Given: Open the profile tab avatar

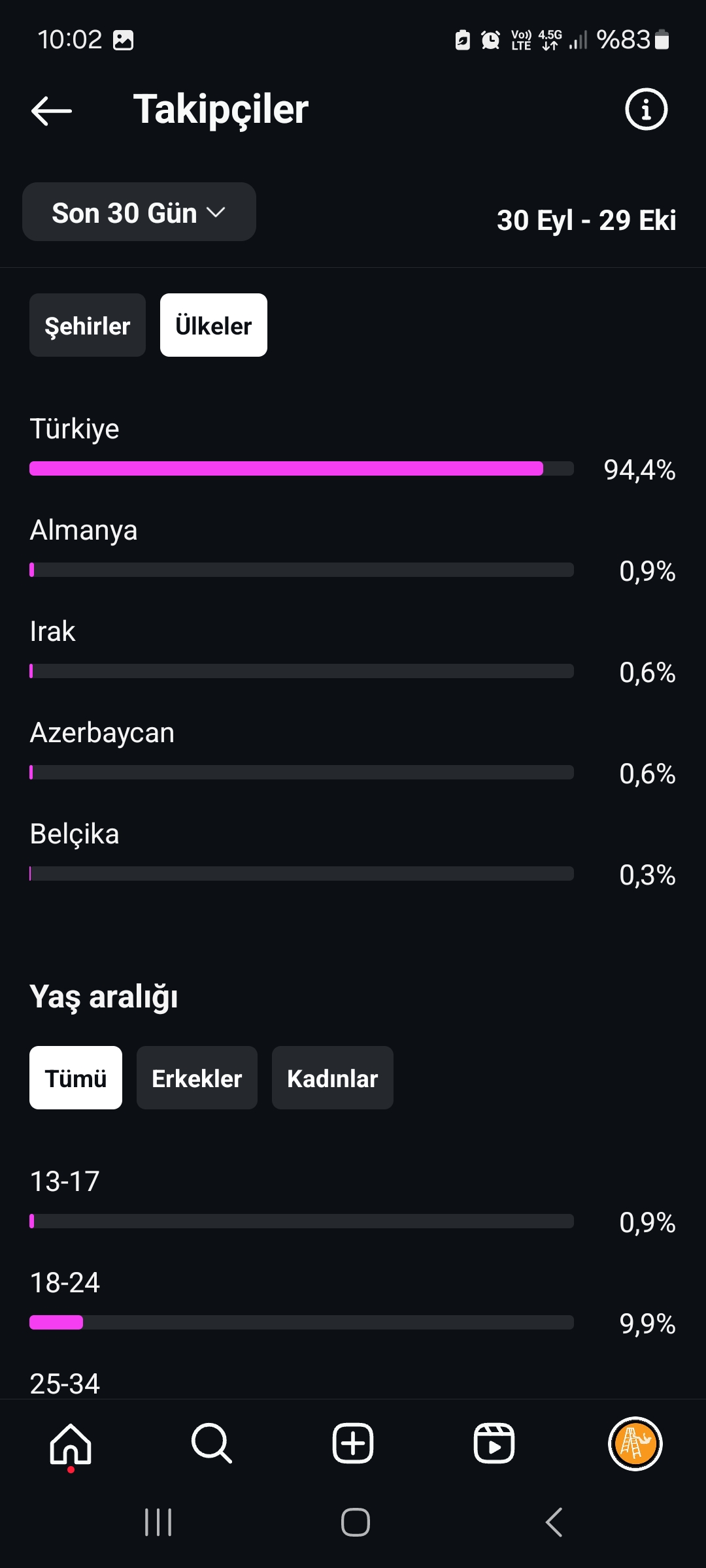Looking at the screenshot, I should tap(635, 1444).
